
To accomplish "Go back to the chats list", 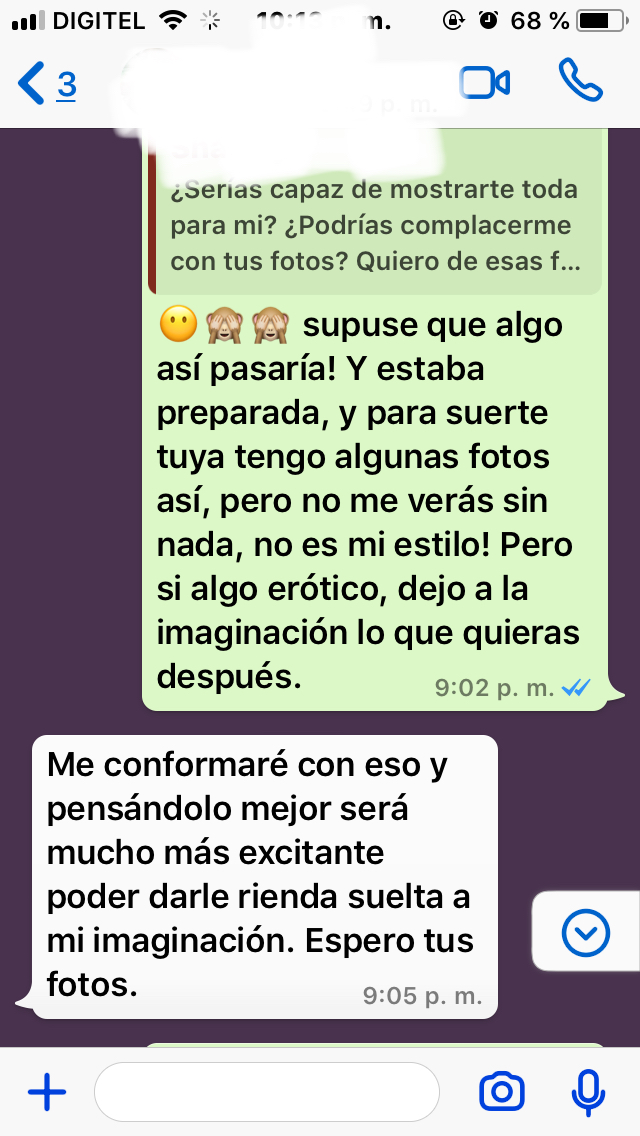I will coord(46,84).
